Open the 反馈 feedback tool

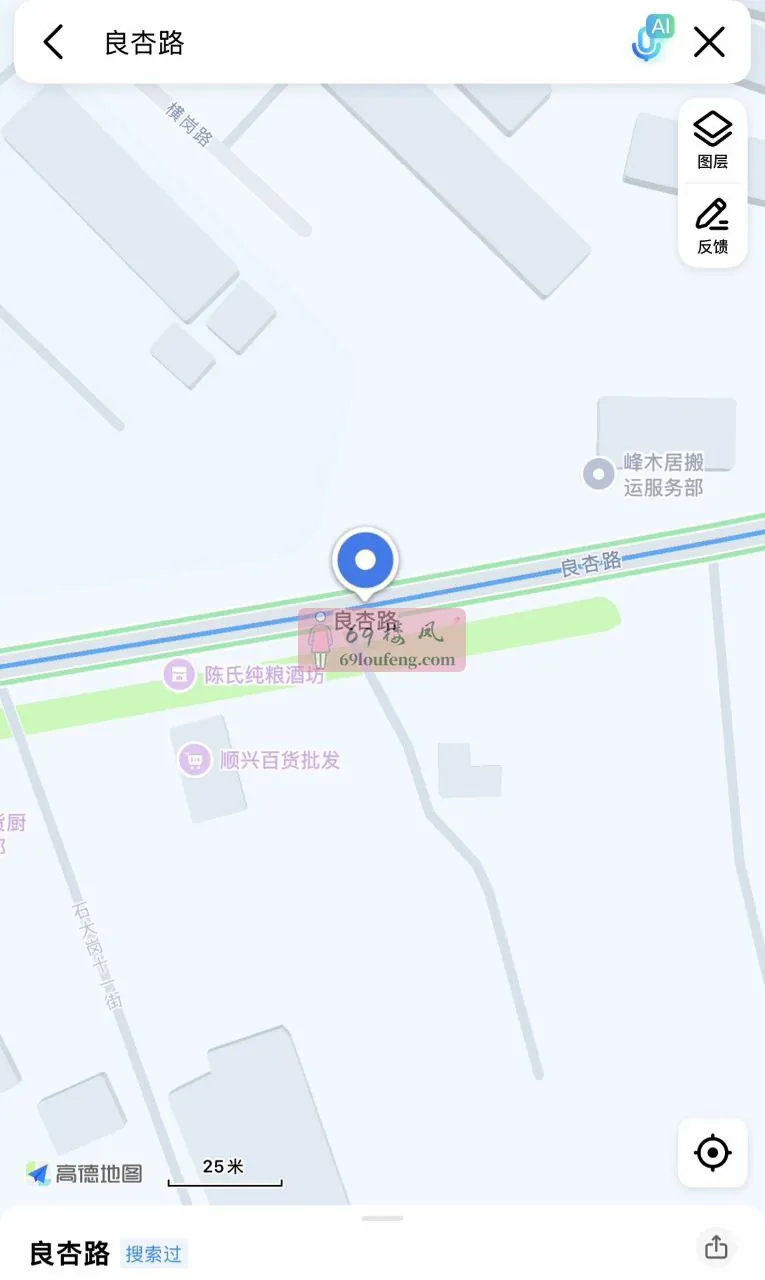[712, 226]
